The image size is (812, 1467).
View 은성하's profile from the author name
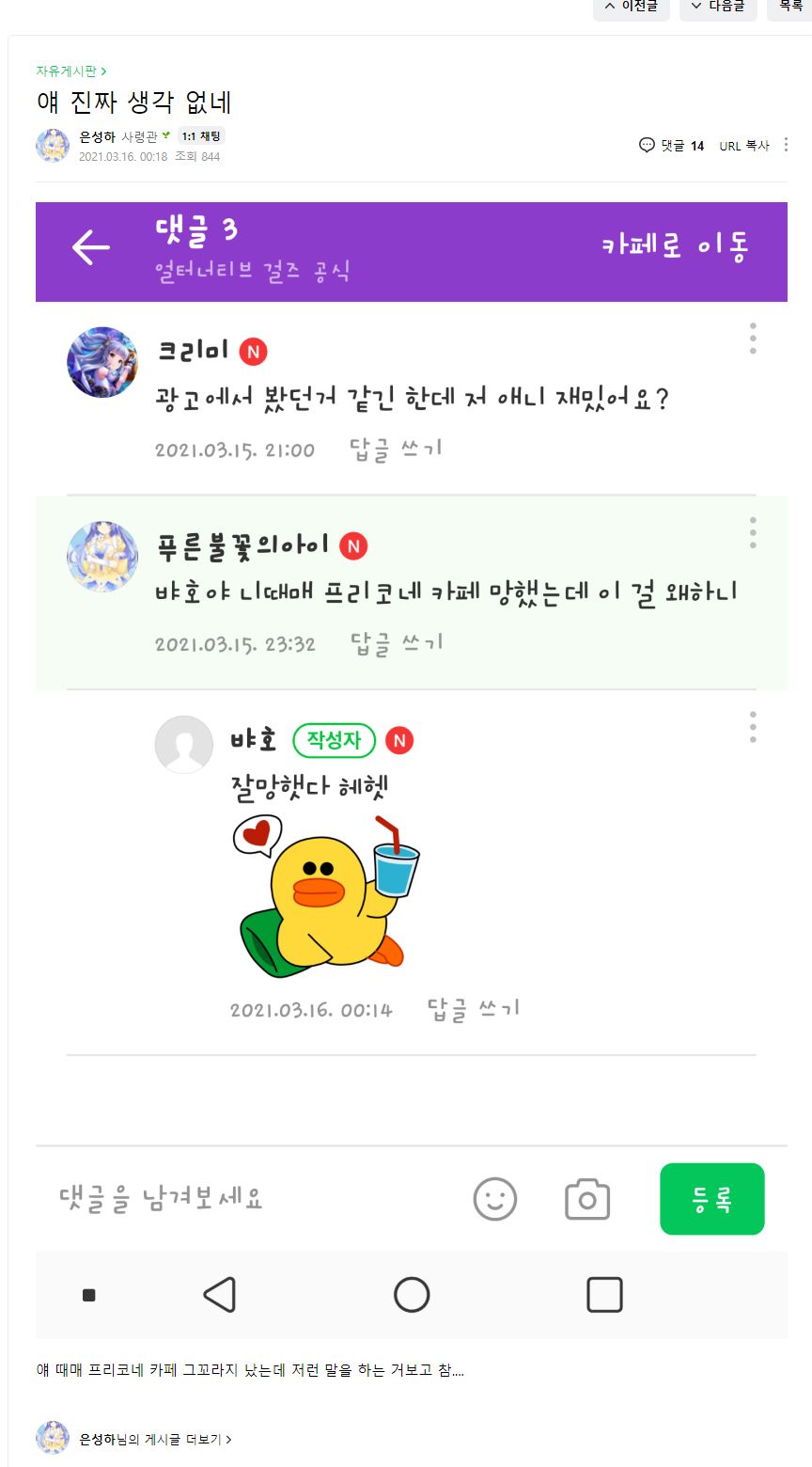pyautogui.click(x=97, y=136)
